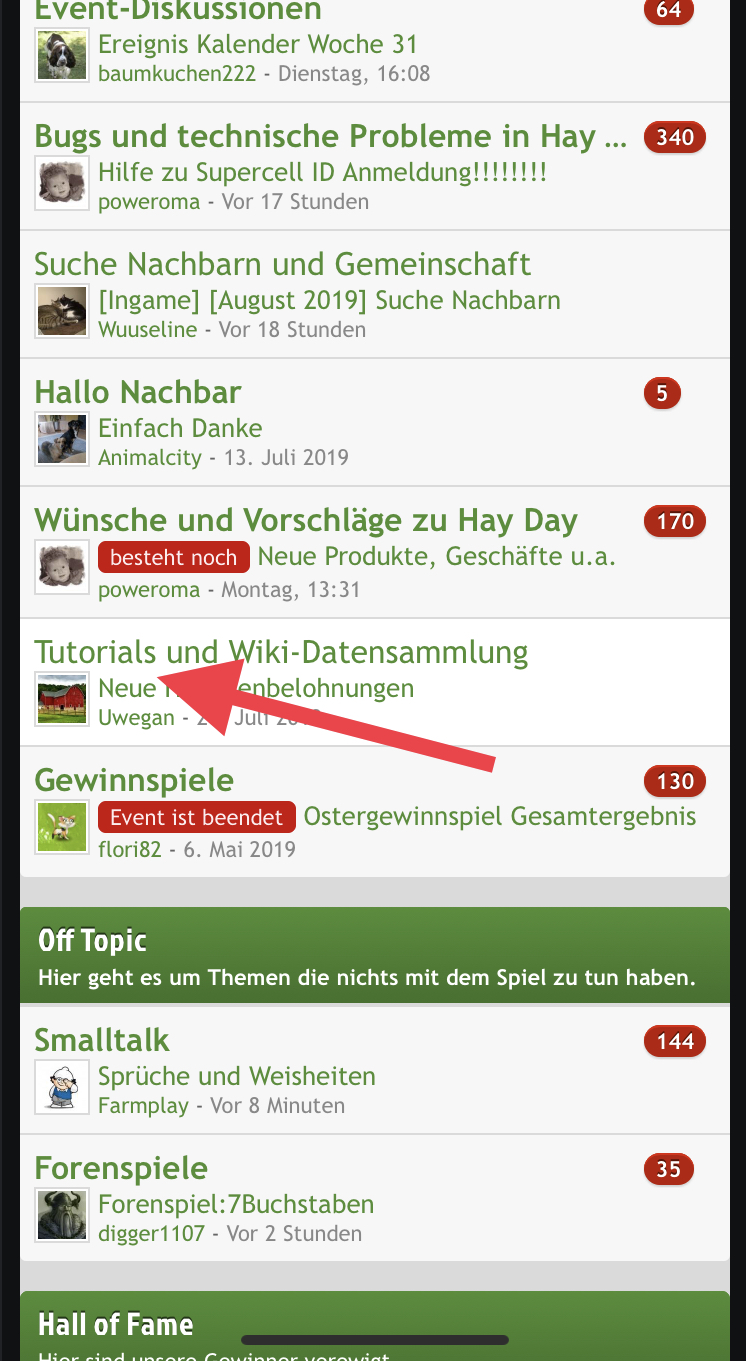The width and height of the screenshot is (746, 1361).
Task: Open thread Ereignis Kalender Woche 31
Action: click(257, 45)
